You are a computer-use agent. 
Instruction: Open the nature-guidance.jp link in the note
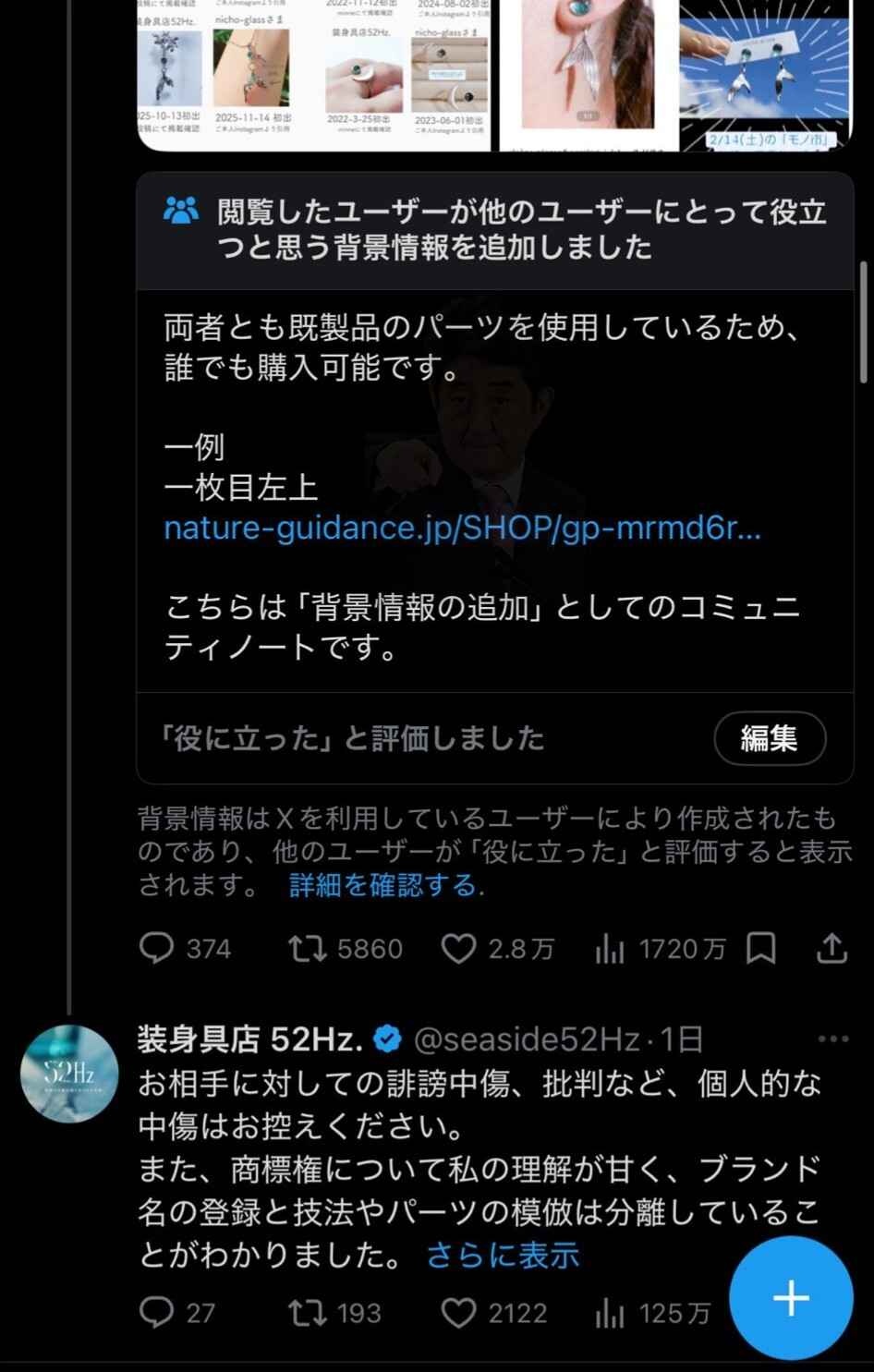462,528
